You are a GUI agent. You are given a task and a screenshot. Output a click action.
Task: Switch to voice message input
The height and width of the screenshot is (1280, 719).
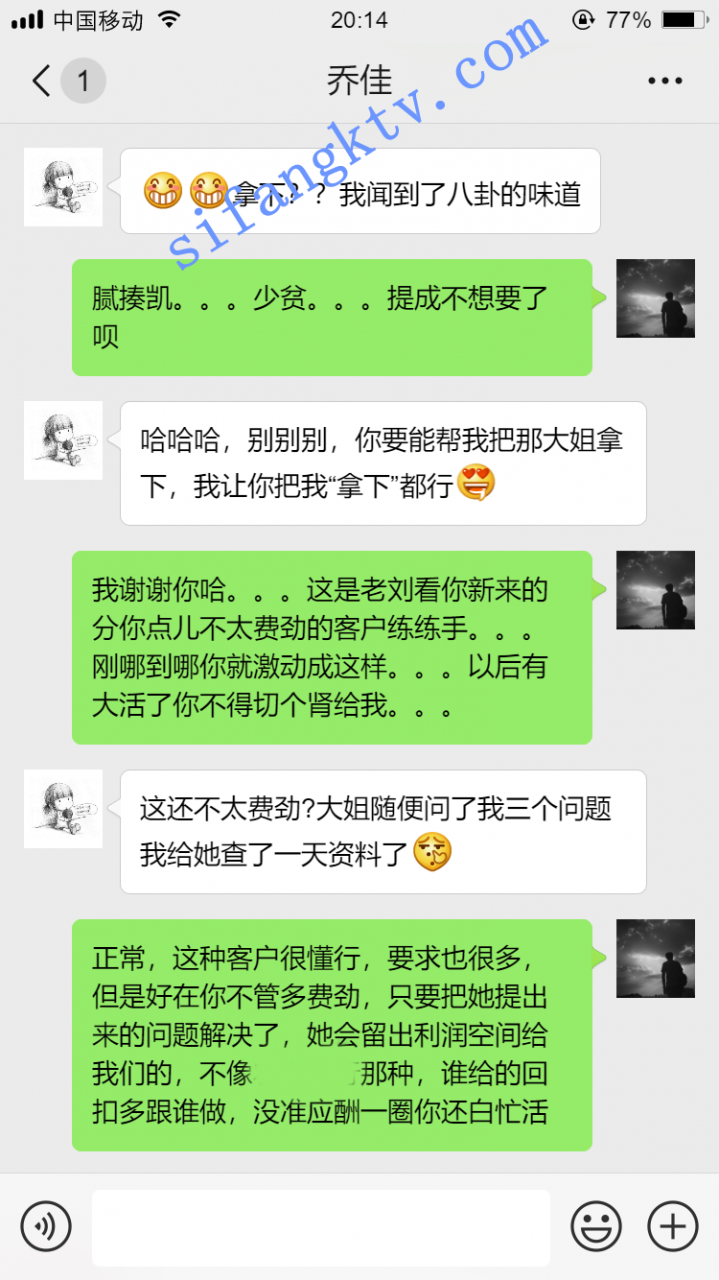(46, 1226)
